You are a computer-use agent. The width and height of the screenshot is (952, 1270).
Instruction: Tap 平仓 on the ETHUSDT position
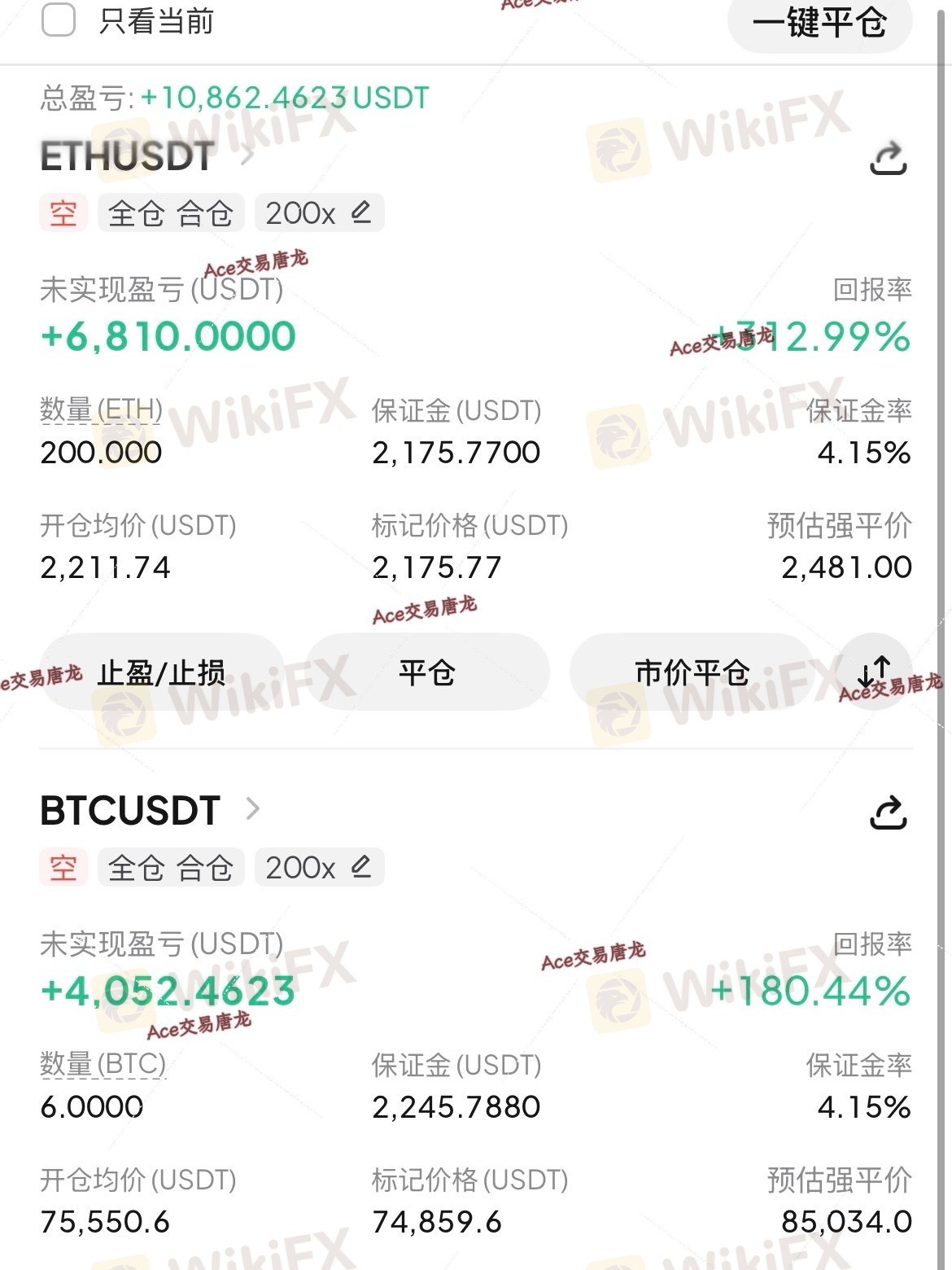(427, 672)
